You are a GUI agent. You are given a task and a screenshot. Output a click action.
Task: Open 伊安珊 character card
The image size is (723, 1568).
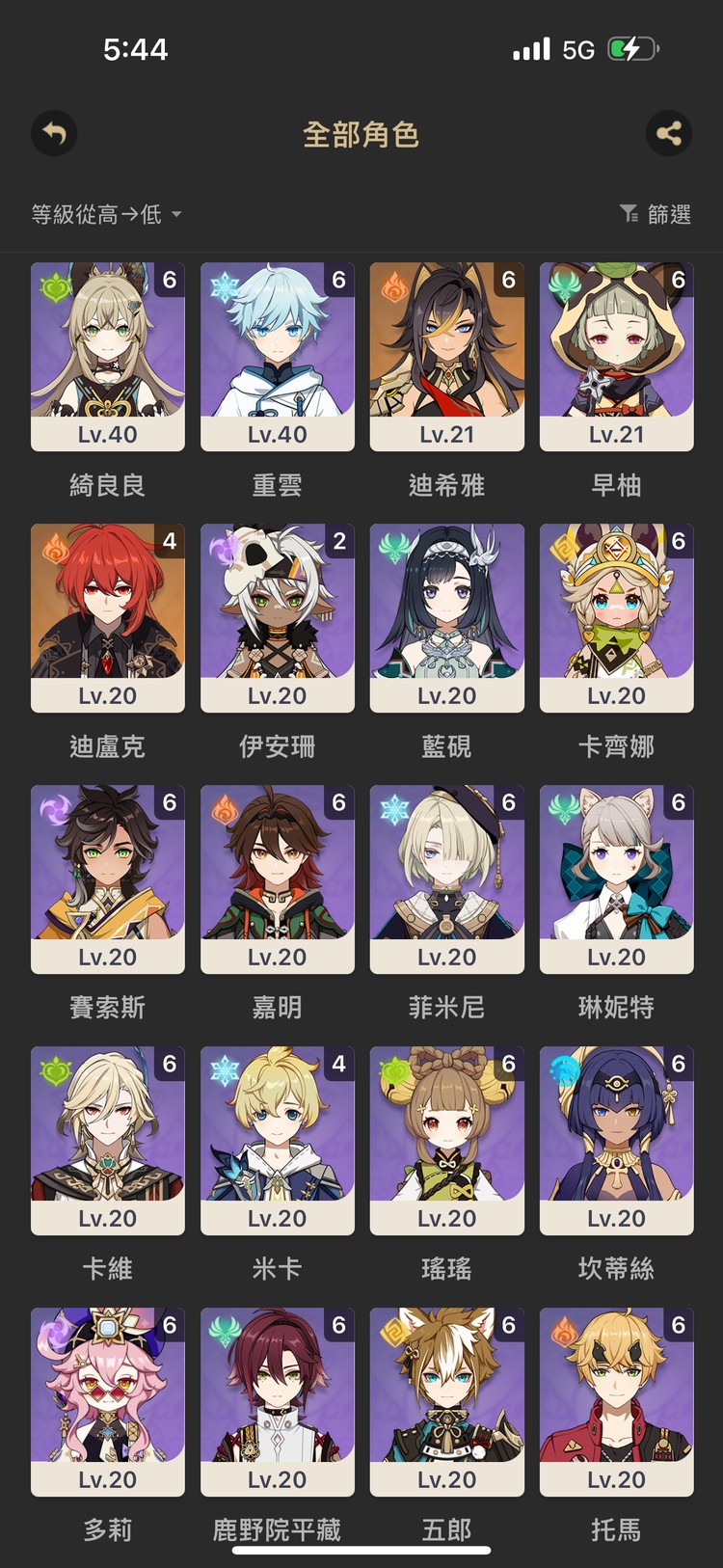278,617
